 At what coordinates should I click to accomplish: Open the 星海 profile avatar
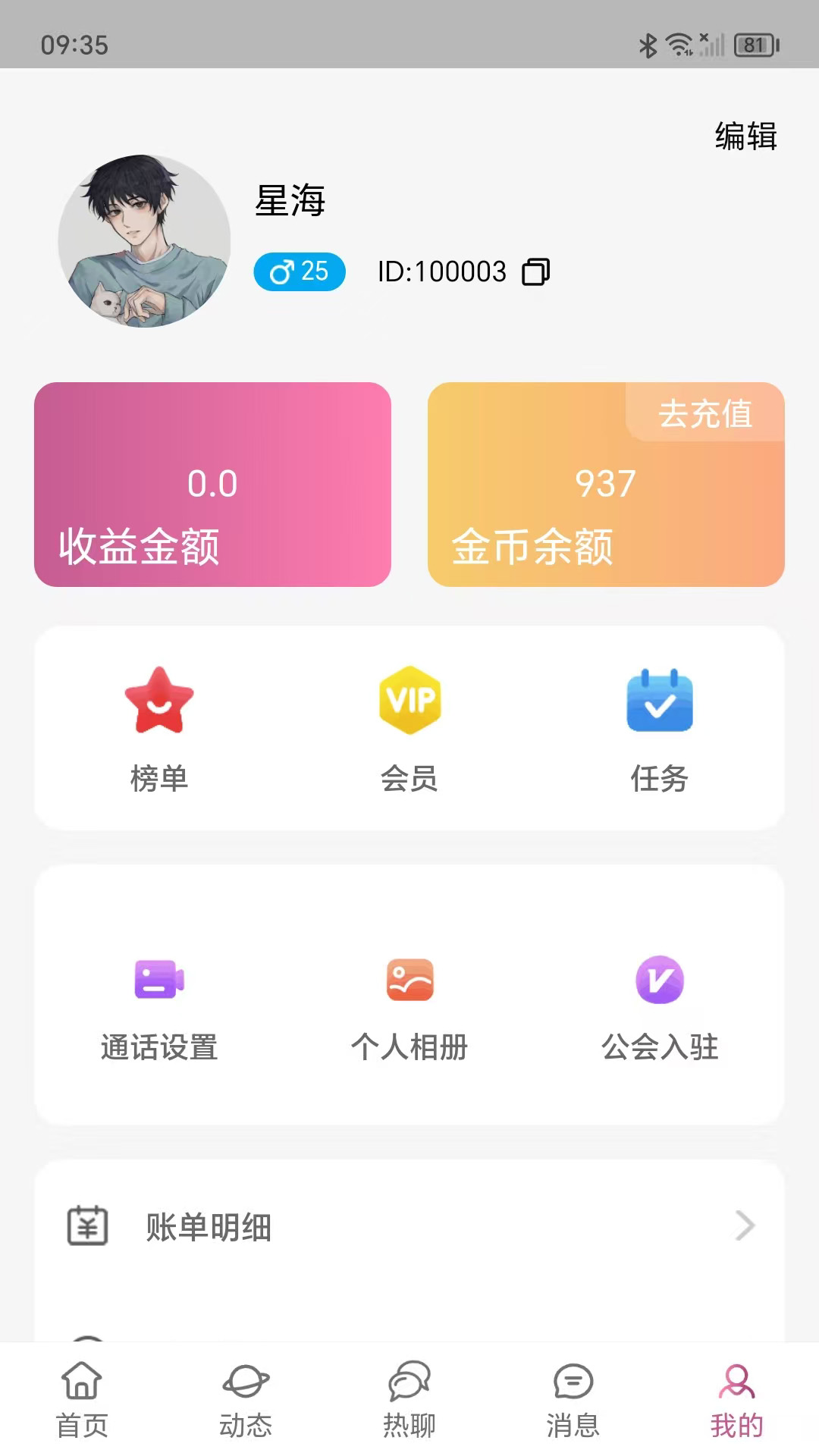(144, 241)
